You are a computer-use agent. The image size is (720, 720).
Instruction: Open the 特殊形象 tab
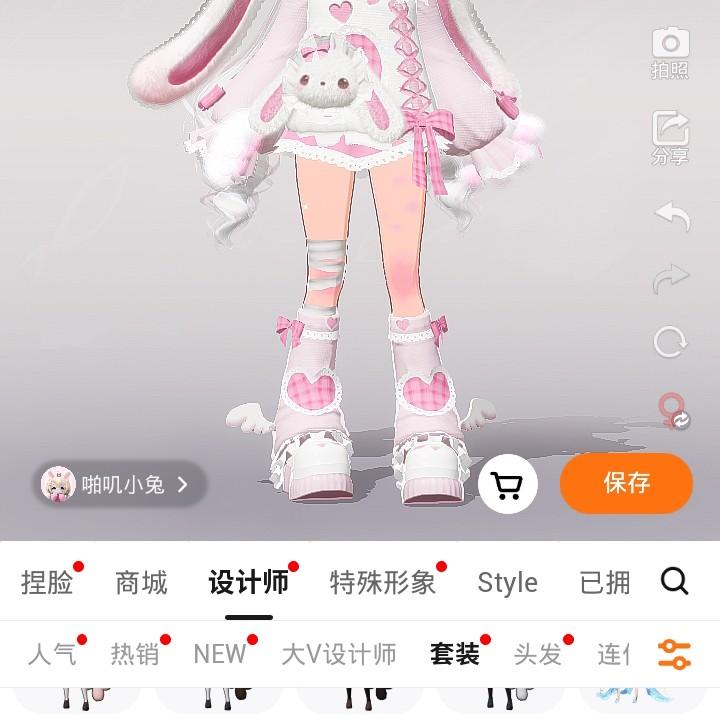tap(383, 582)
